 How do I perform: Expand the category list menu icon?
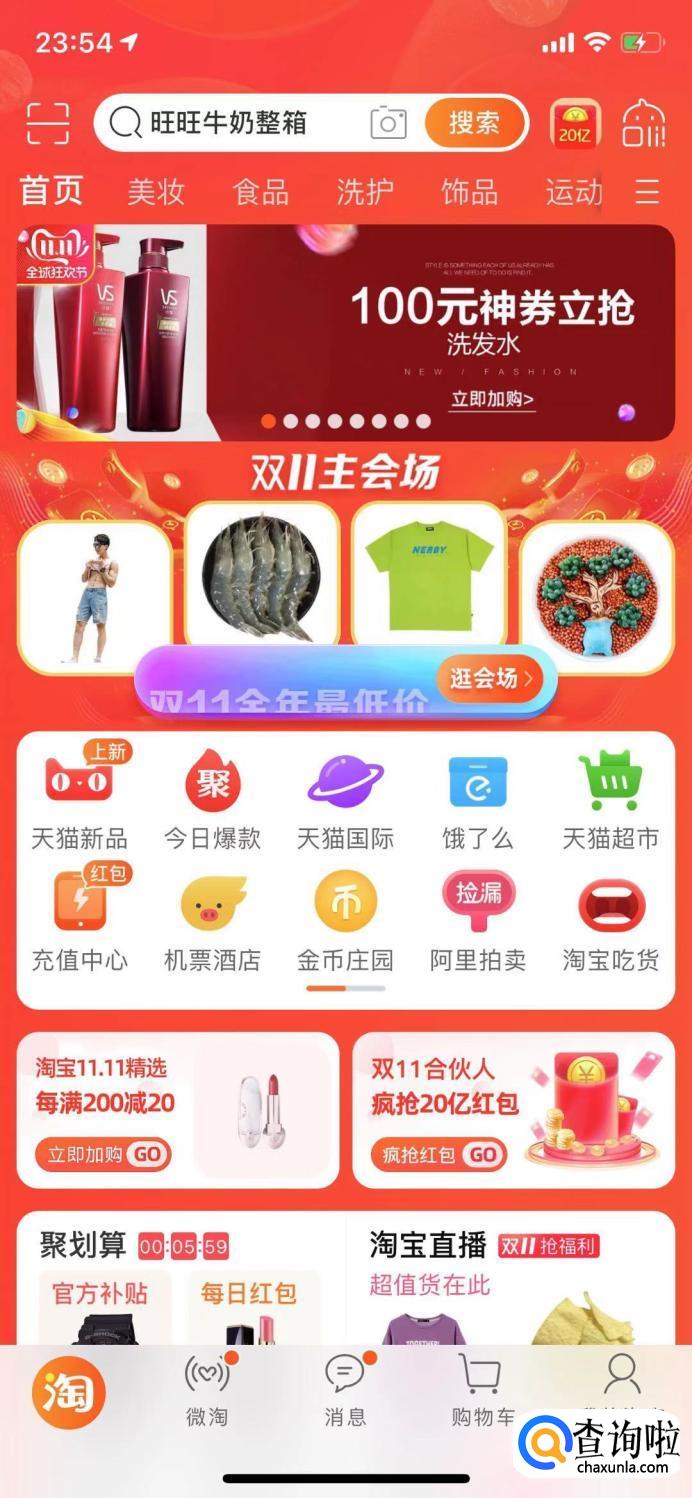tap(648, 191)
